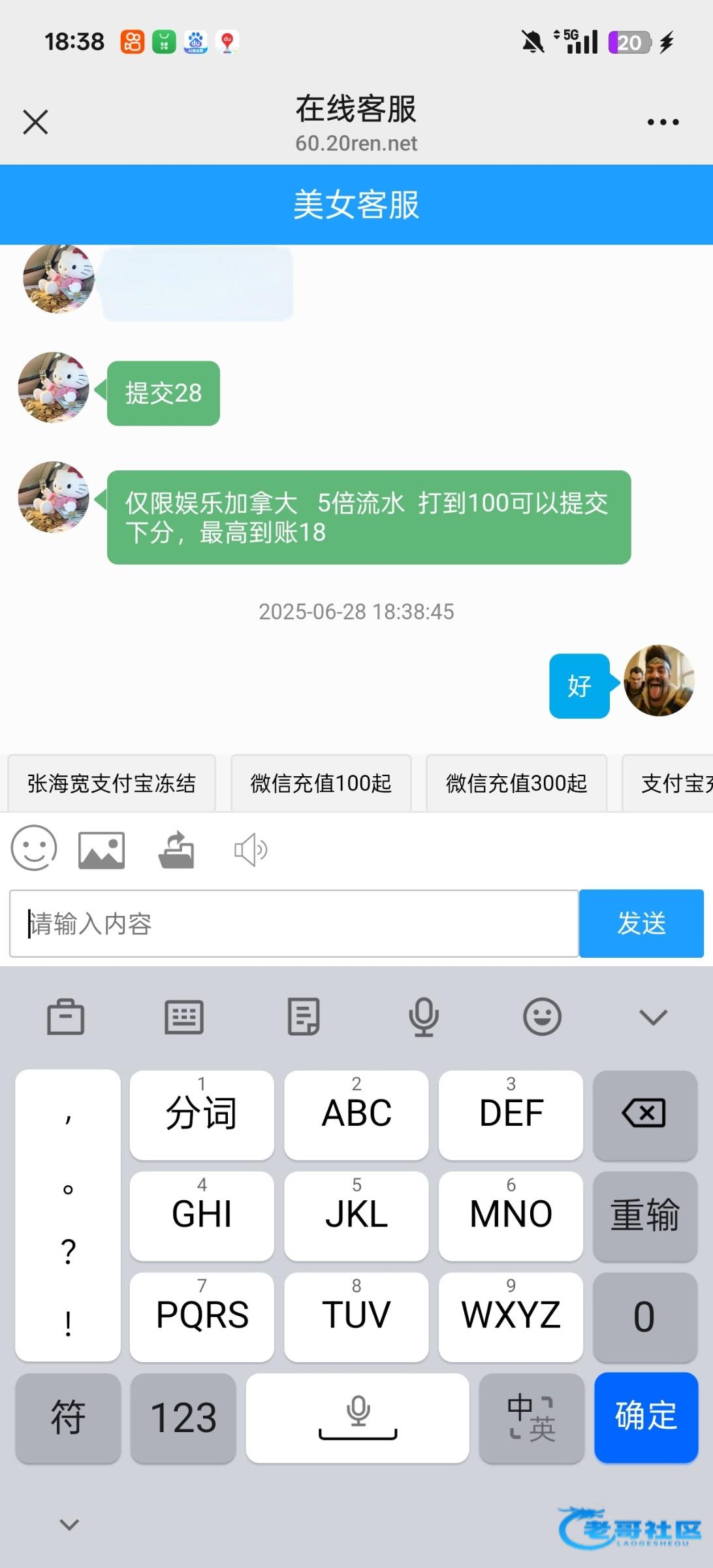Tap the file upload icon

pyautogui.click(x=176, y=850)
